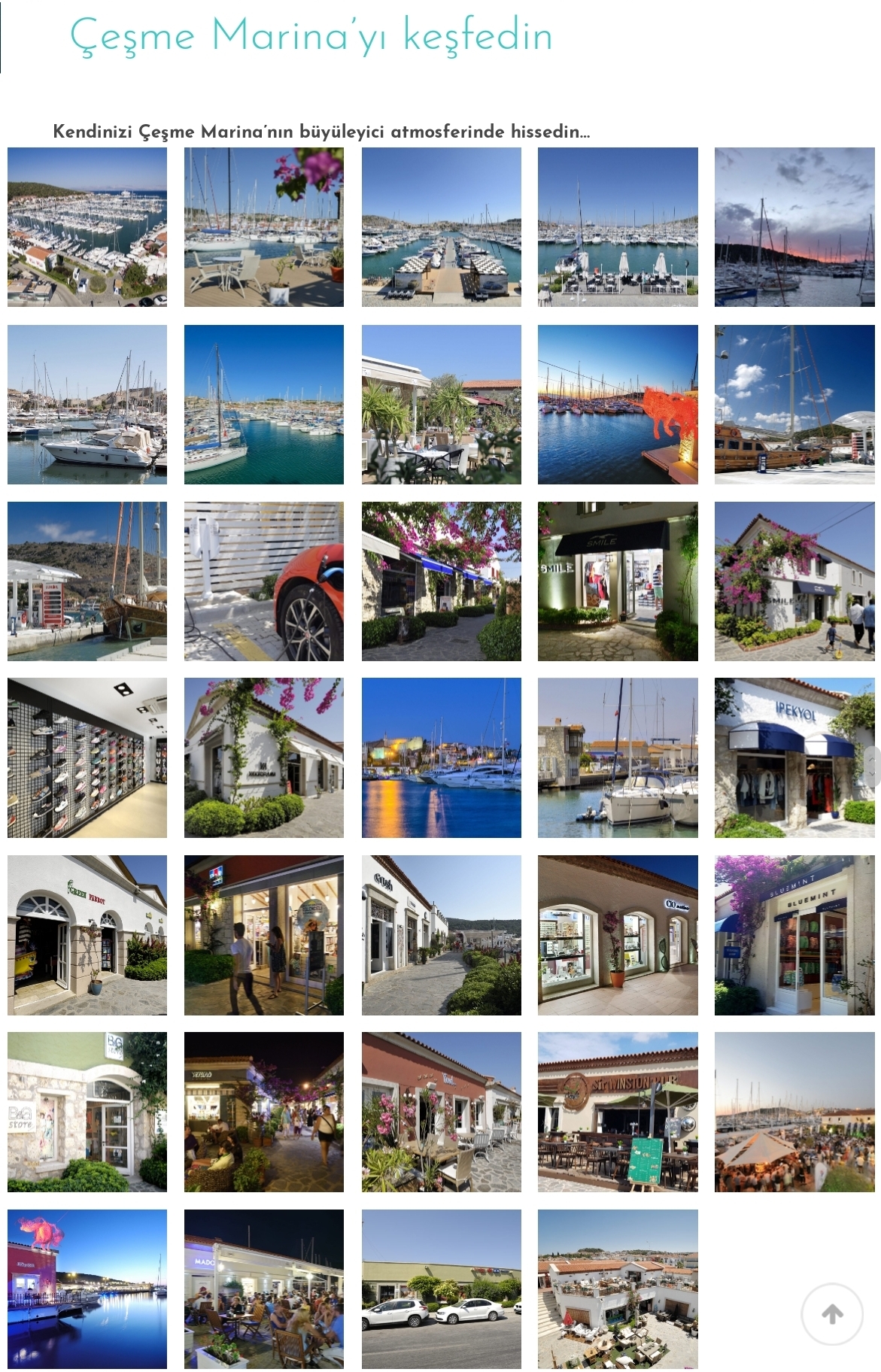Tap the scroll-to-top arrow button

pyautogui.click(x=831, y=1313)
